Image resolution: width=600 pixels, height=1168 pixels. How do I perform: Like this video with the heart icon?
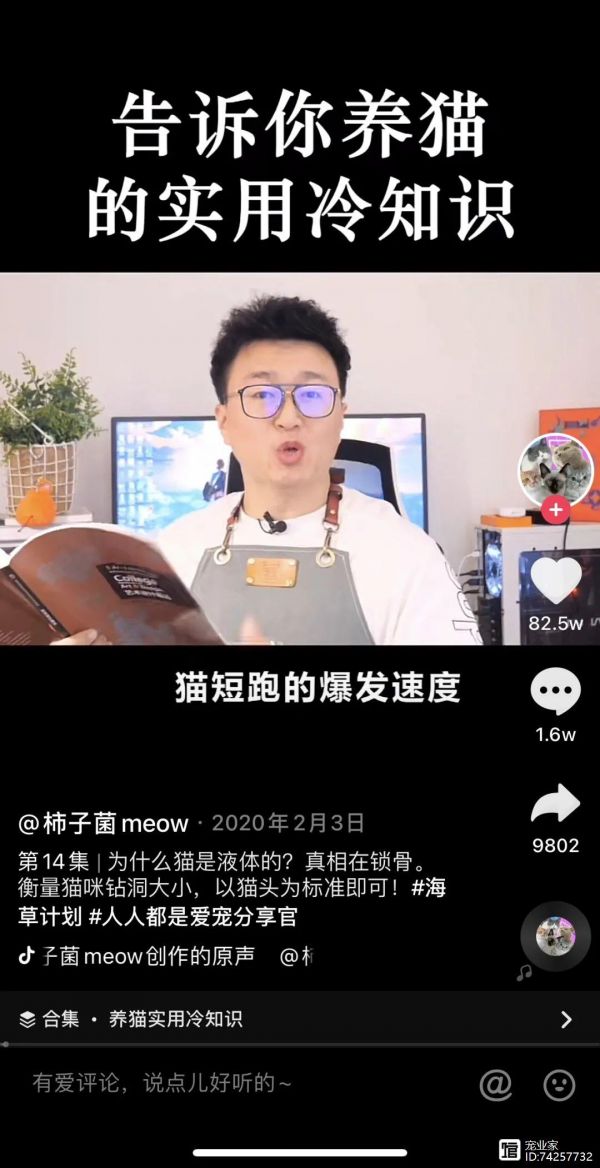(x=555, y=582)
